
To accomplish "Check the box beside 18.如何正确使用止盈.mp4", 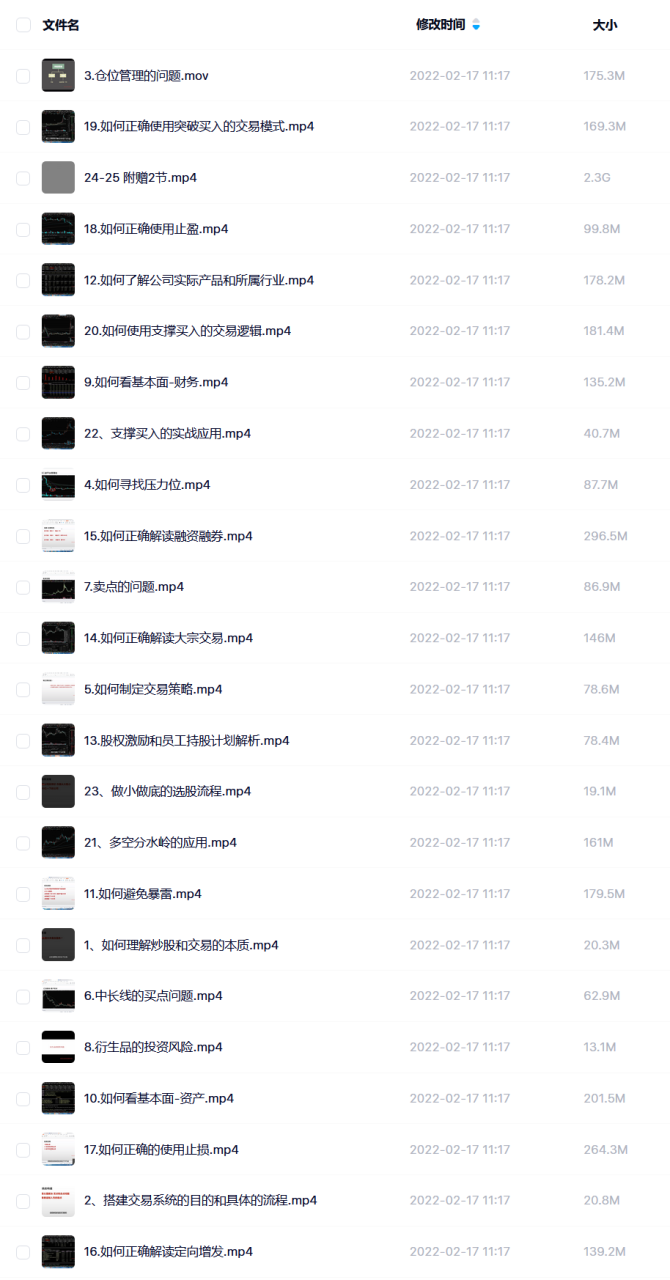I will (x=23, y=229).
